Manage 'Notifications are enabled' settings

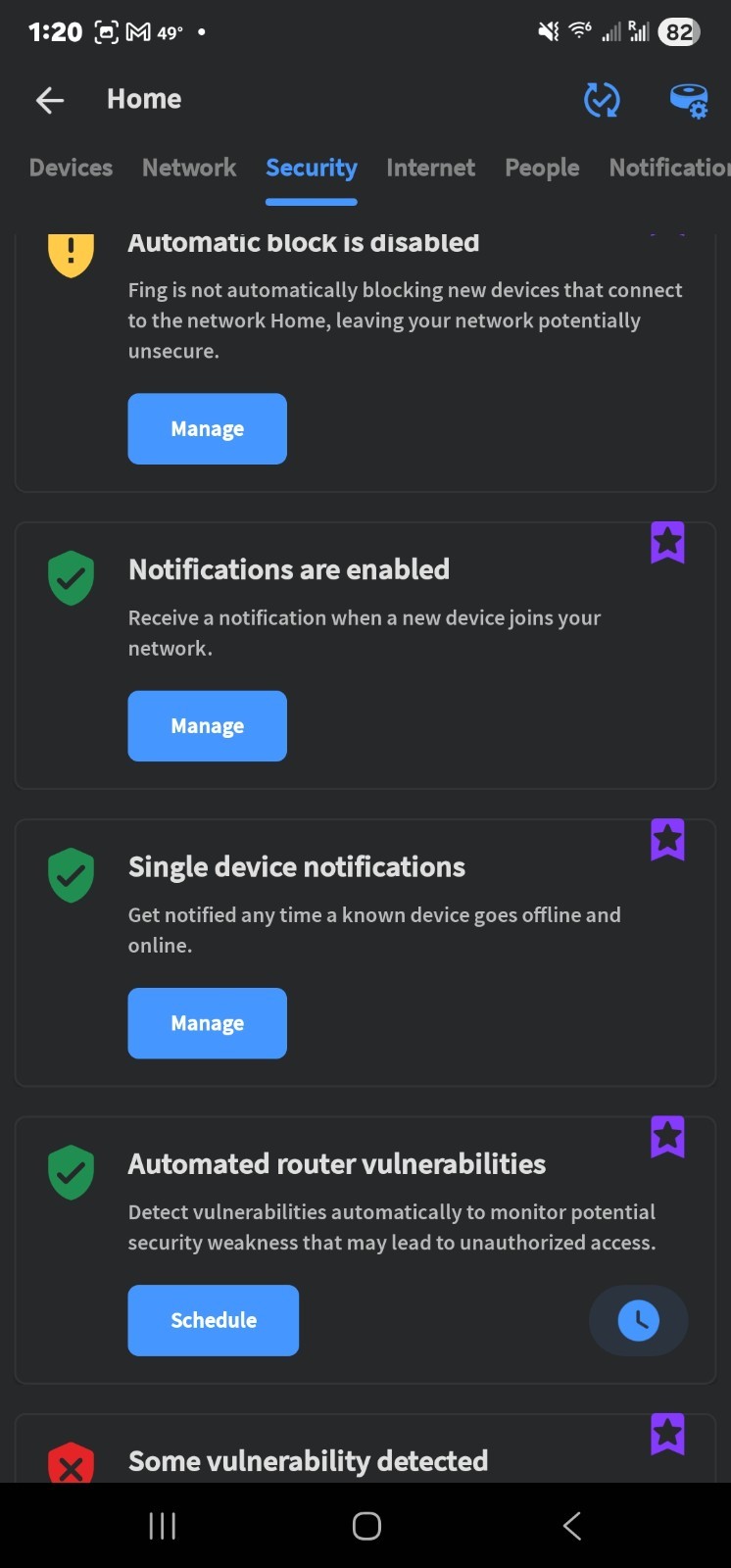click(207, 726)
